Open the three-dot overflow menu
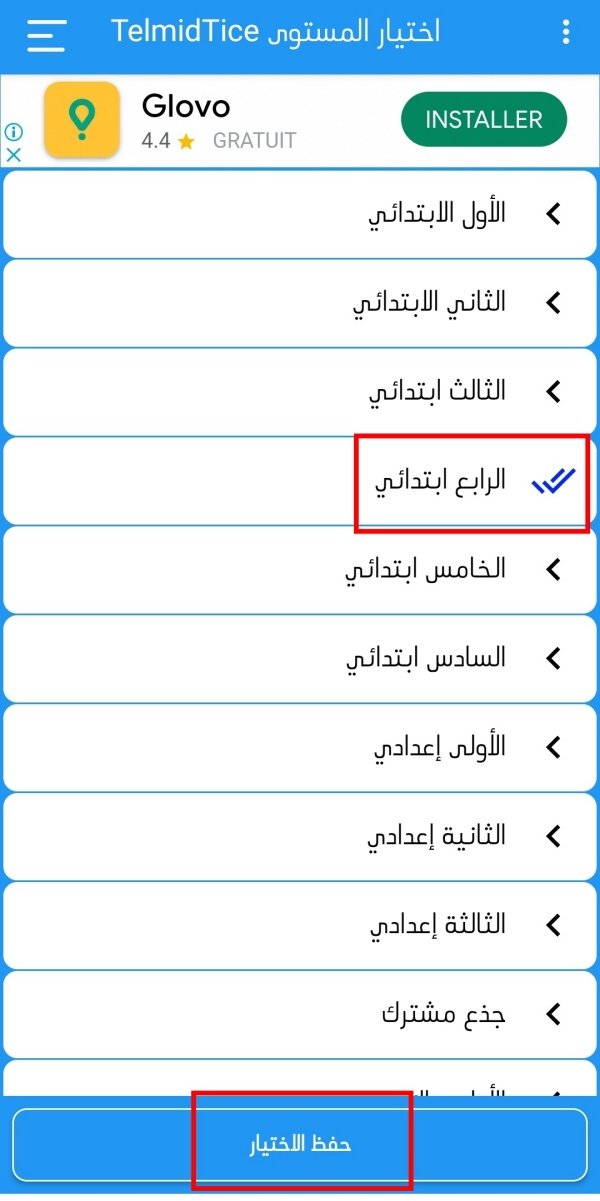Image resolution: width=600 pixels, height=1201 pixels. click(x=566, y=33)
